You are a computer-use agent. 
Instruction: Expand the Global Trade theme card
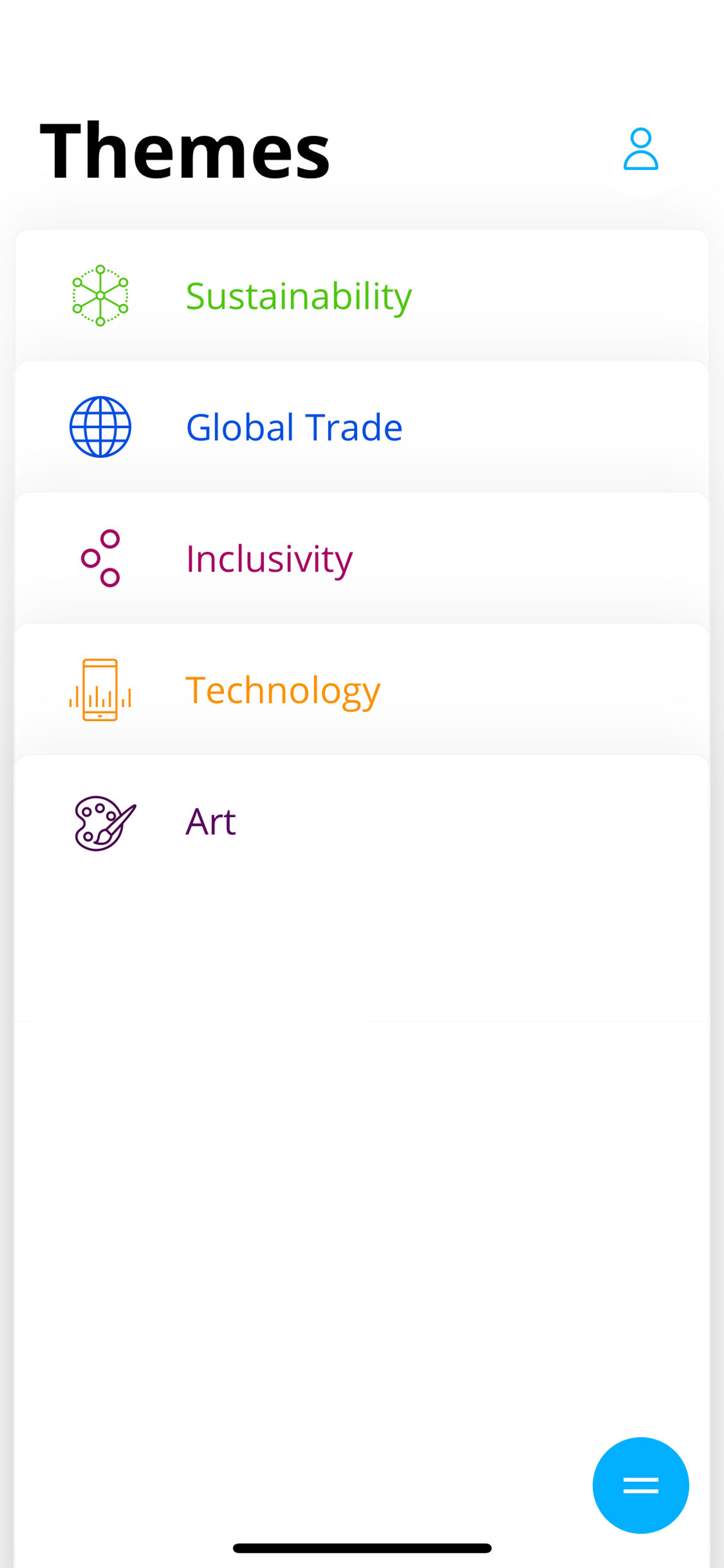(x=362, y=426)
